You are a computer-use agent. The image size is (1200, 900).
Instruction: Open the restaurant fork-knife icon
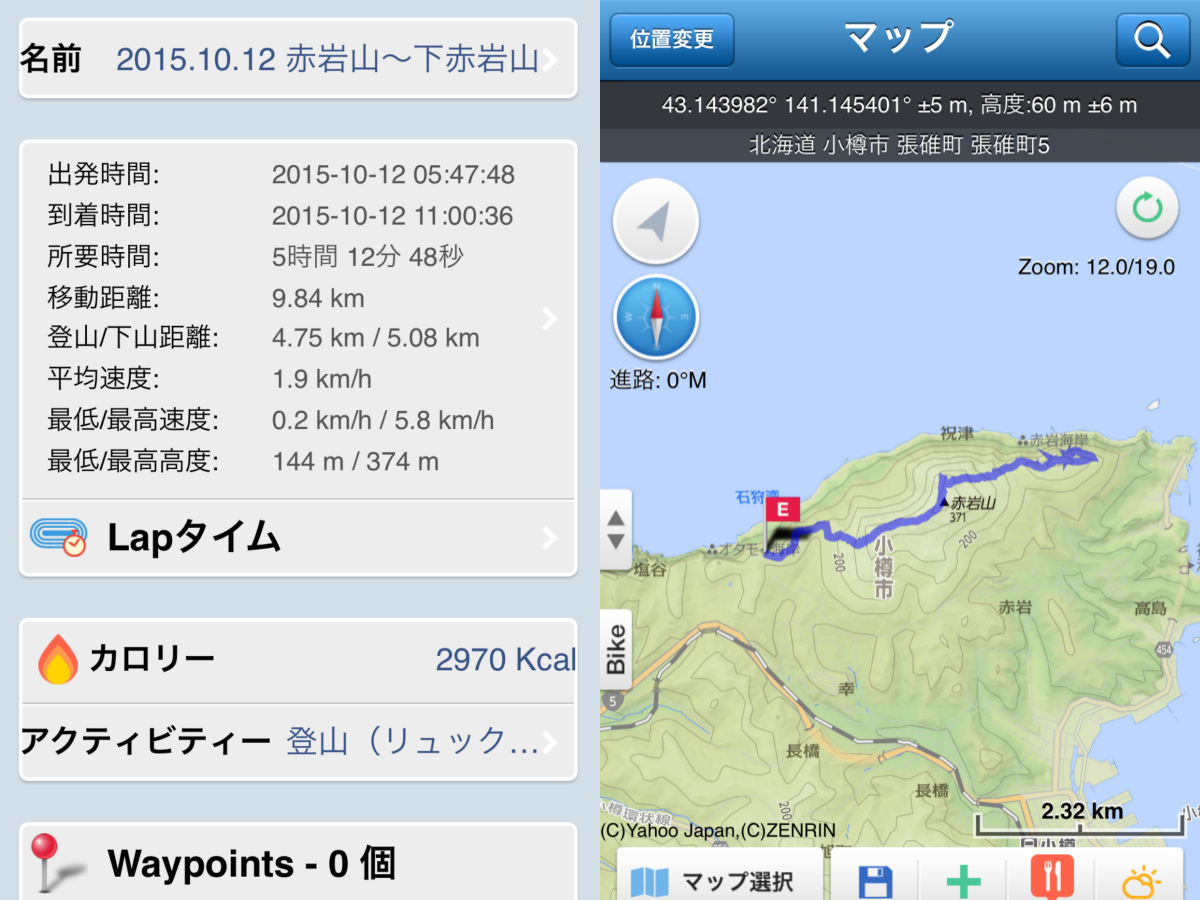tap(1051, 878)
